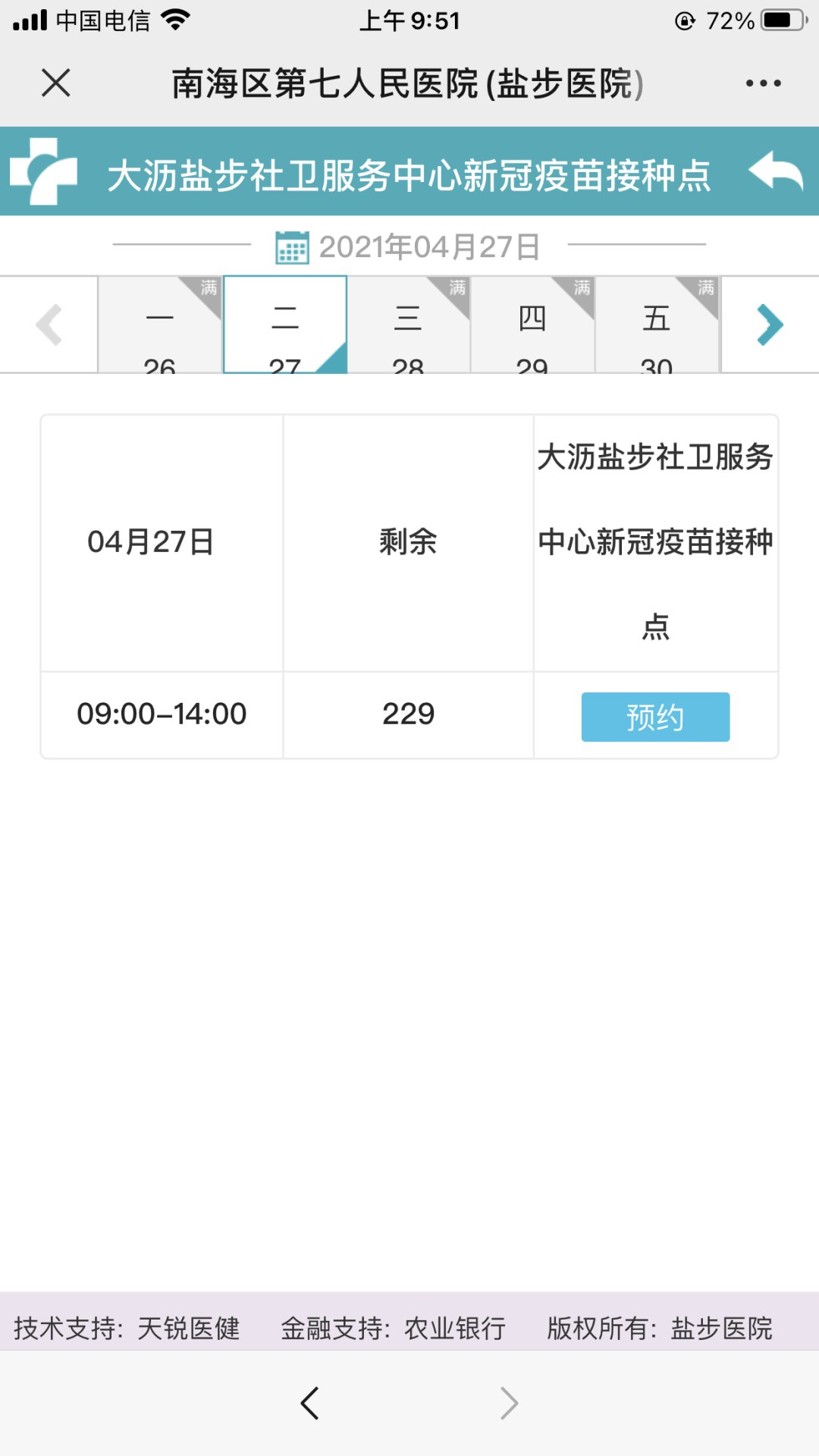The width and height of the screenshot is (819, 1456).
Task: Go back using the white return arrow
Action: pos(775,171)
